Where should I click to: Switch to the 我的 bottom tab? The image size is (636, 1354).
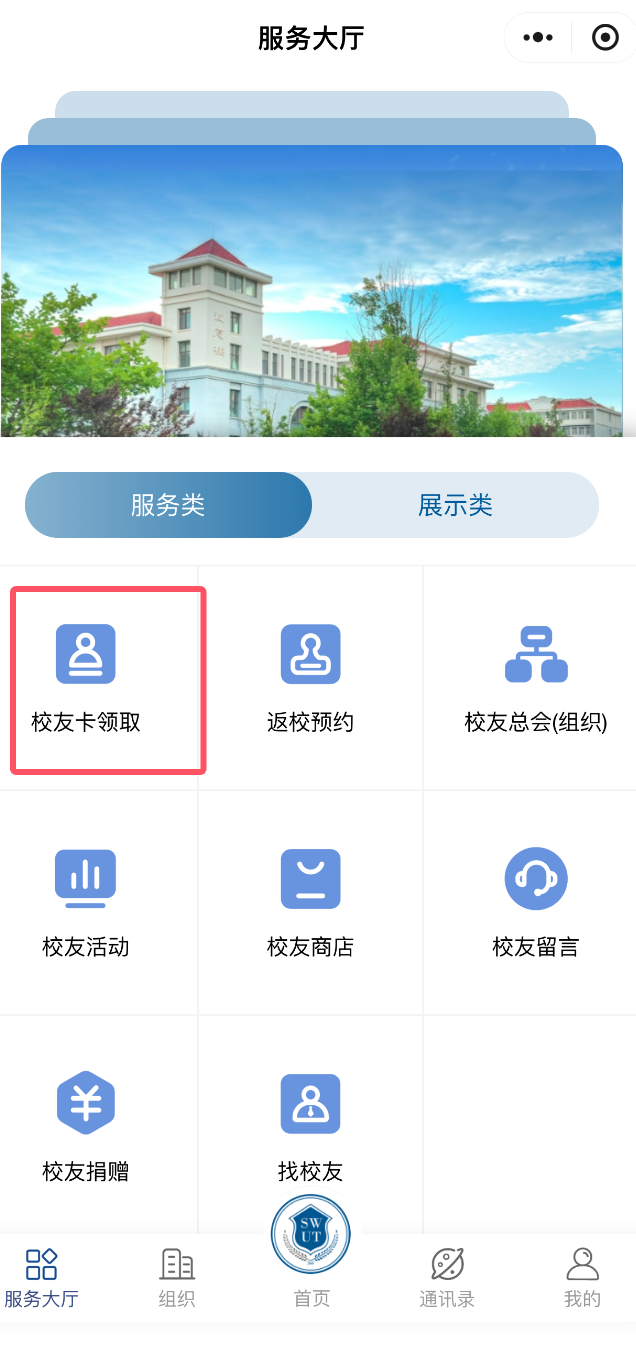(582, 1277)
